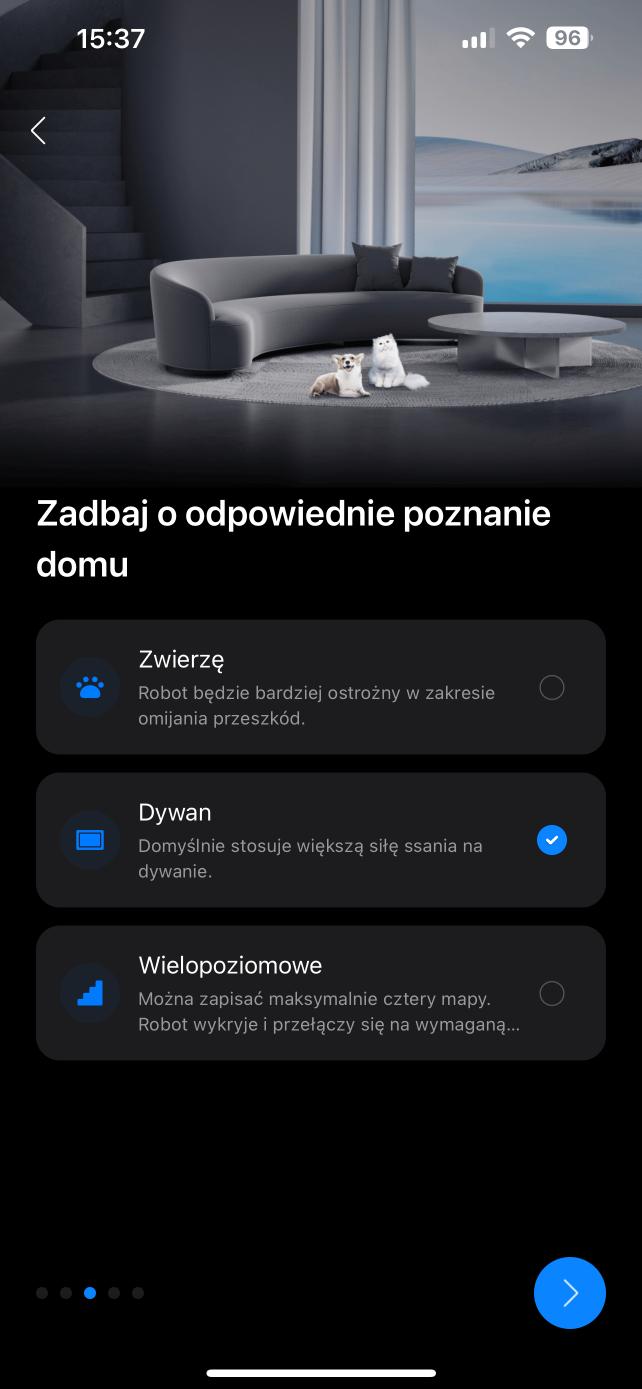Select the Wielopoziomowe option
The height and width of the screenshot is (1389, 642).
(551, 994)
